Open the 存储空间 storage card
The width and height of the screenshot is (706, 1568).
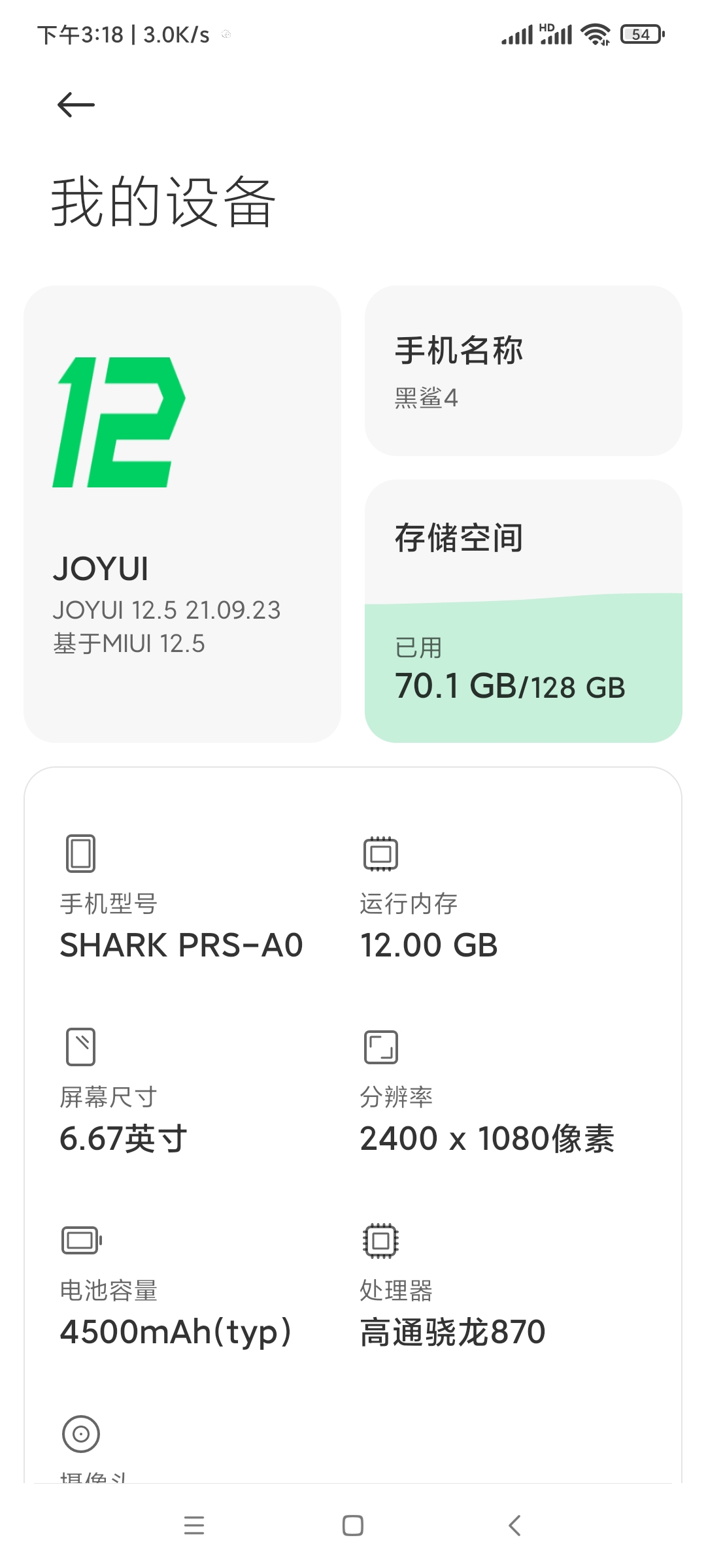(523, 611)
